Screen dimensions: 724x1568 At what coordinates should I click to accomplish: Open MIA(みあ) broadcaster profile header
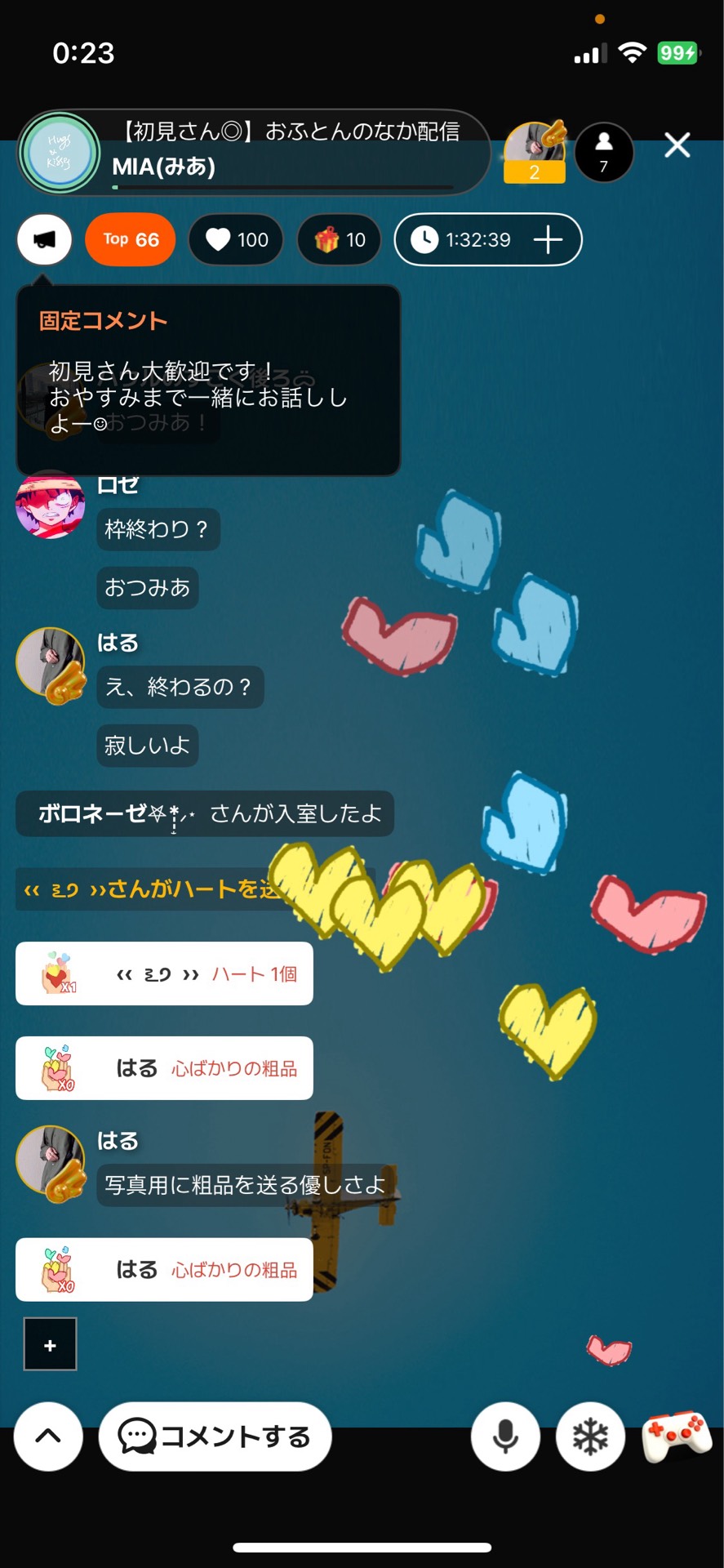coord(253,152)
